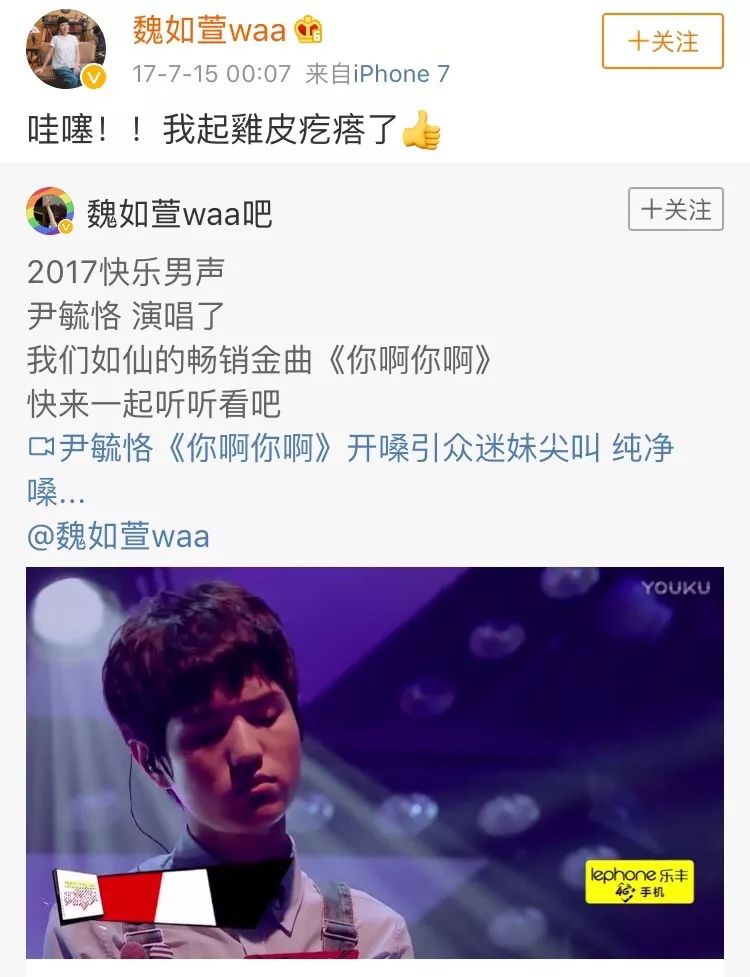
Task: Follow the reposted account 魏如萱waa吧
Action: pyautogui.click(x=675, y=210)
